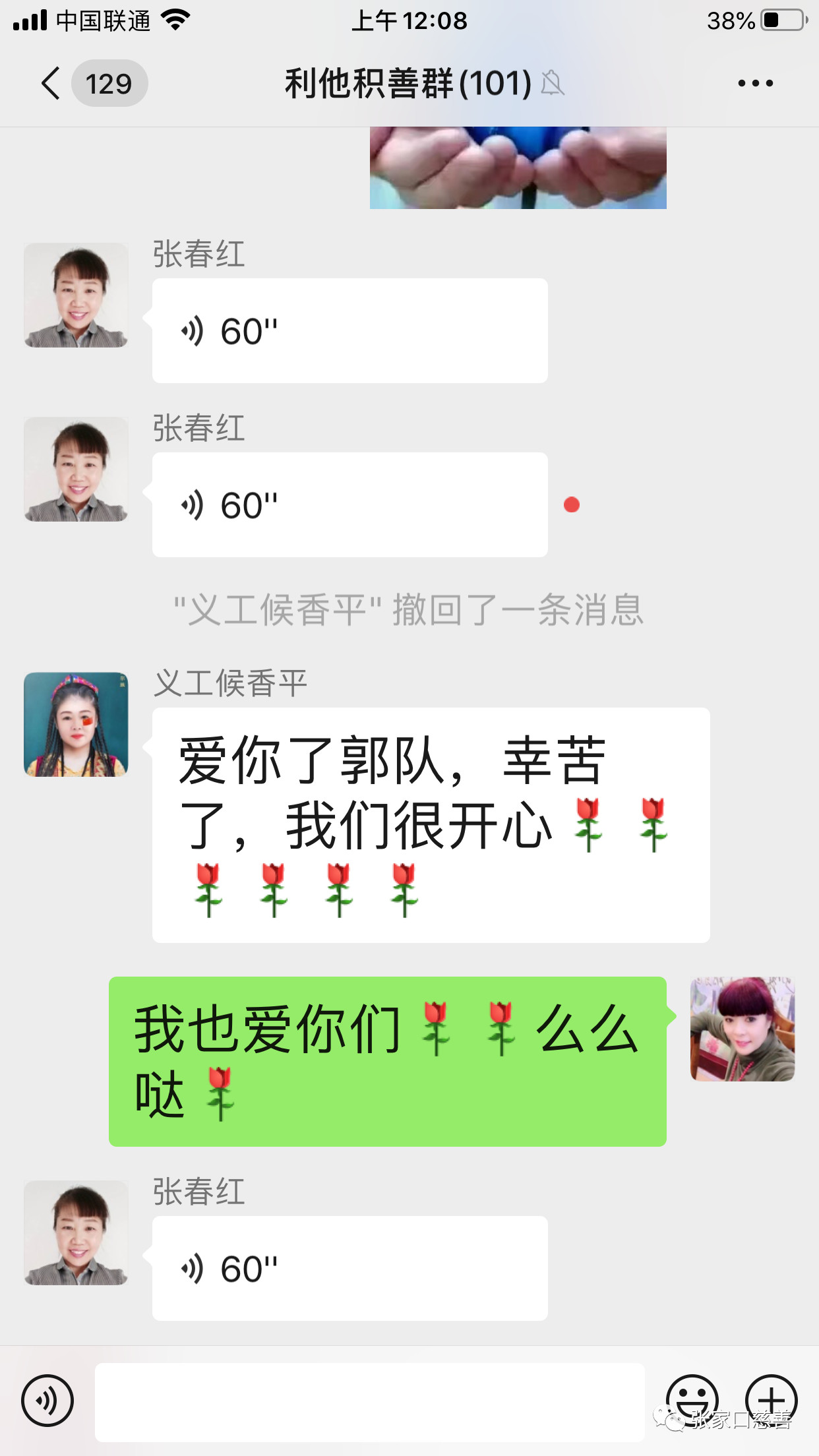The height and width of the screenshot is (1456, 819).
Task: Go back to the chat list
Action: click(51, 83)
